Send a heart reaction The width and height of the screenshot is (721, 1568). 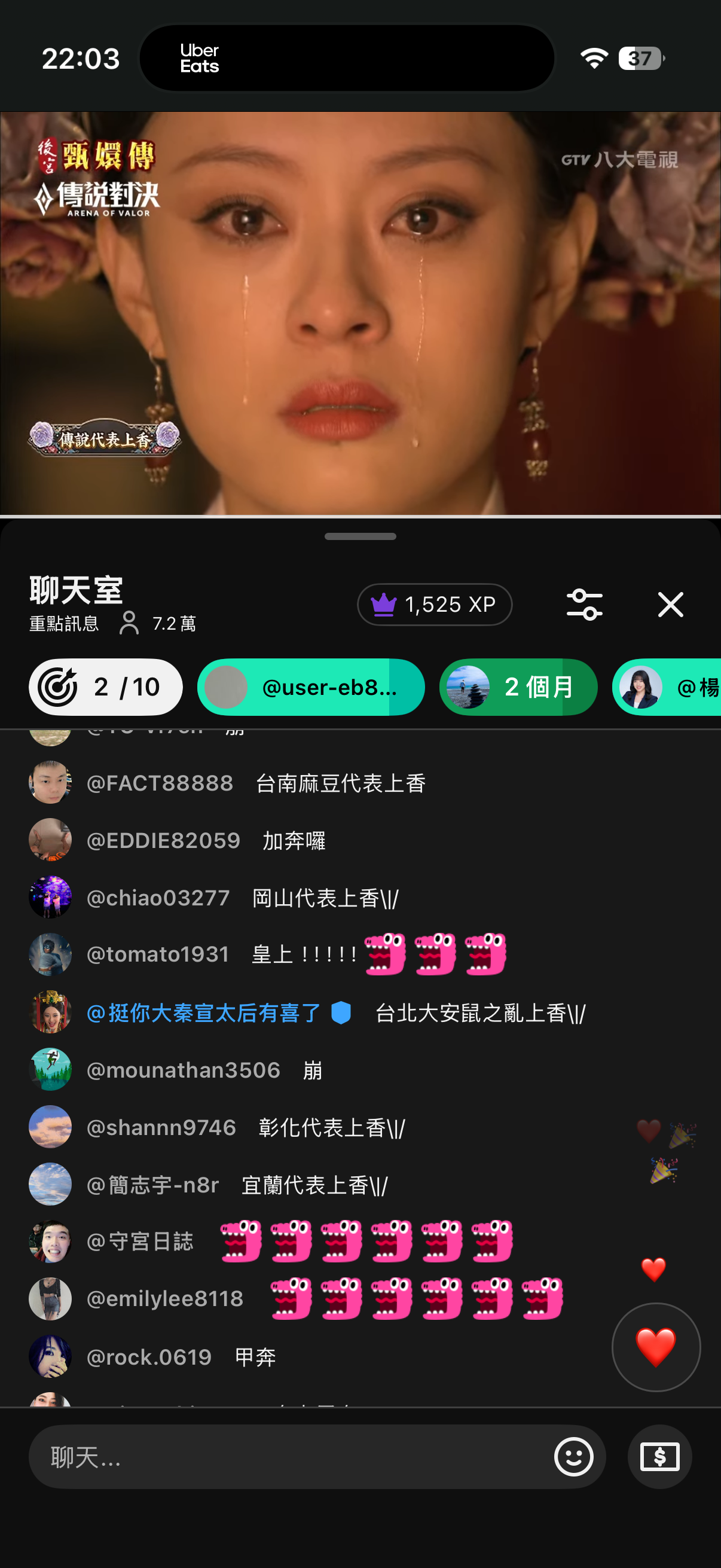click(x=655, y=1347)
